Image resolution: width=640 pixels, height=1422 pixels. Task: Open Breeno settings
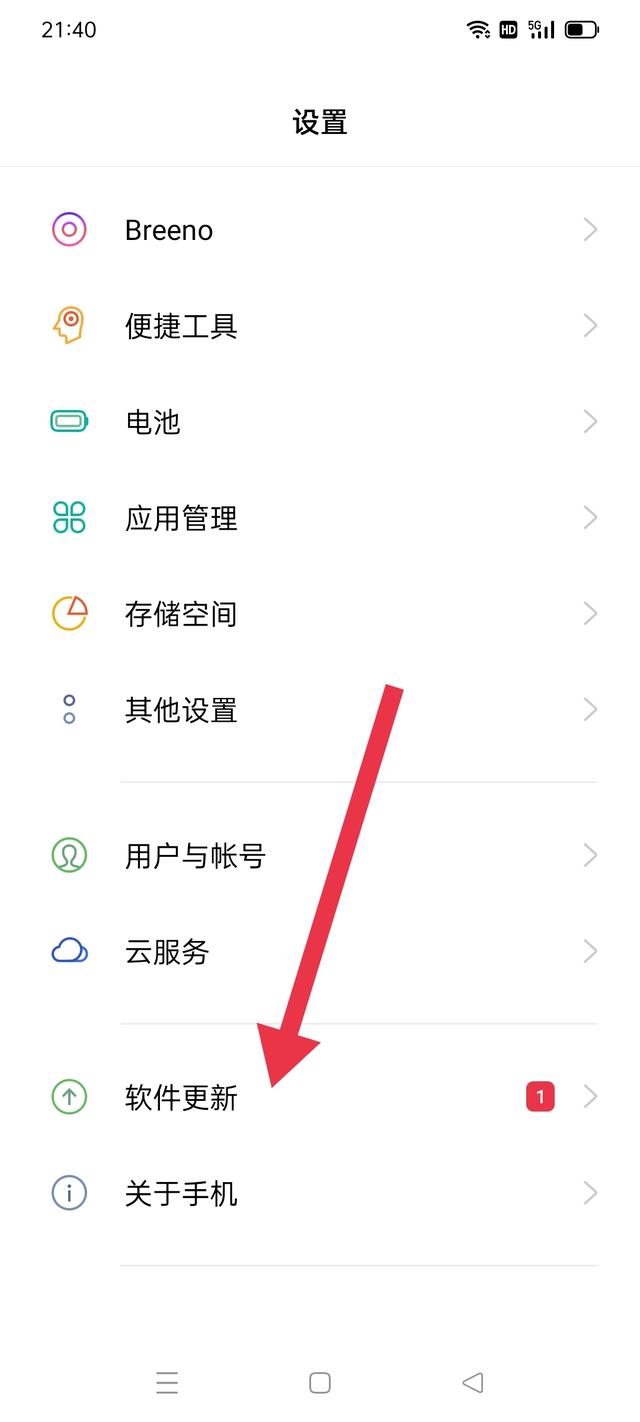[320, 230]
